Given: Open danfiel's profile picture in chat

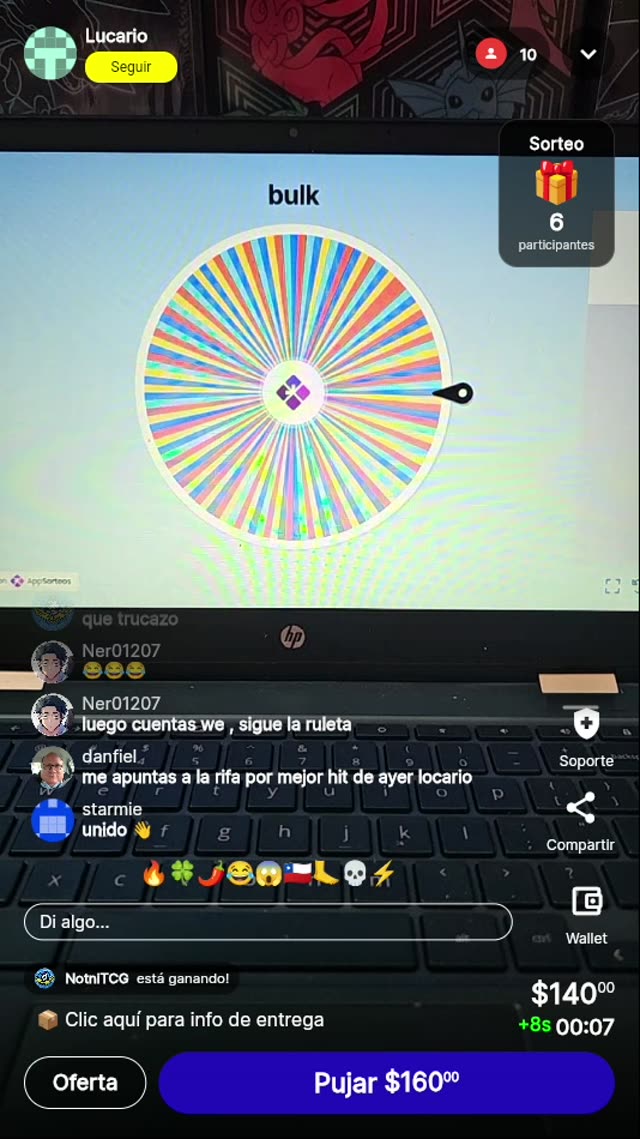Looking at the screenshot, I should (x=52, y=767).
